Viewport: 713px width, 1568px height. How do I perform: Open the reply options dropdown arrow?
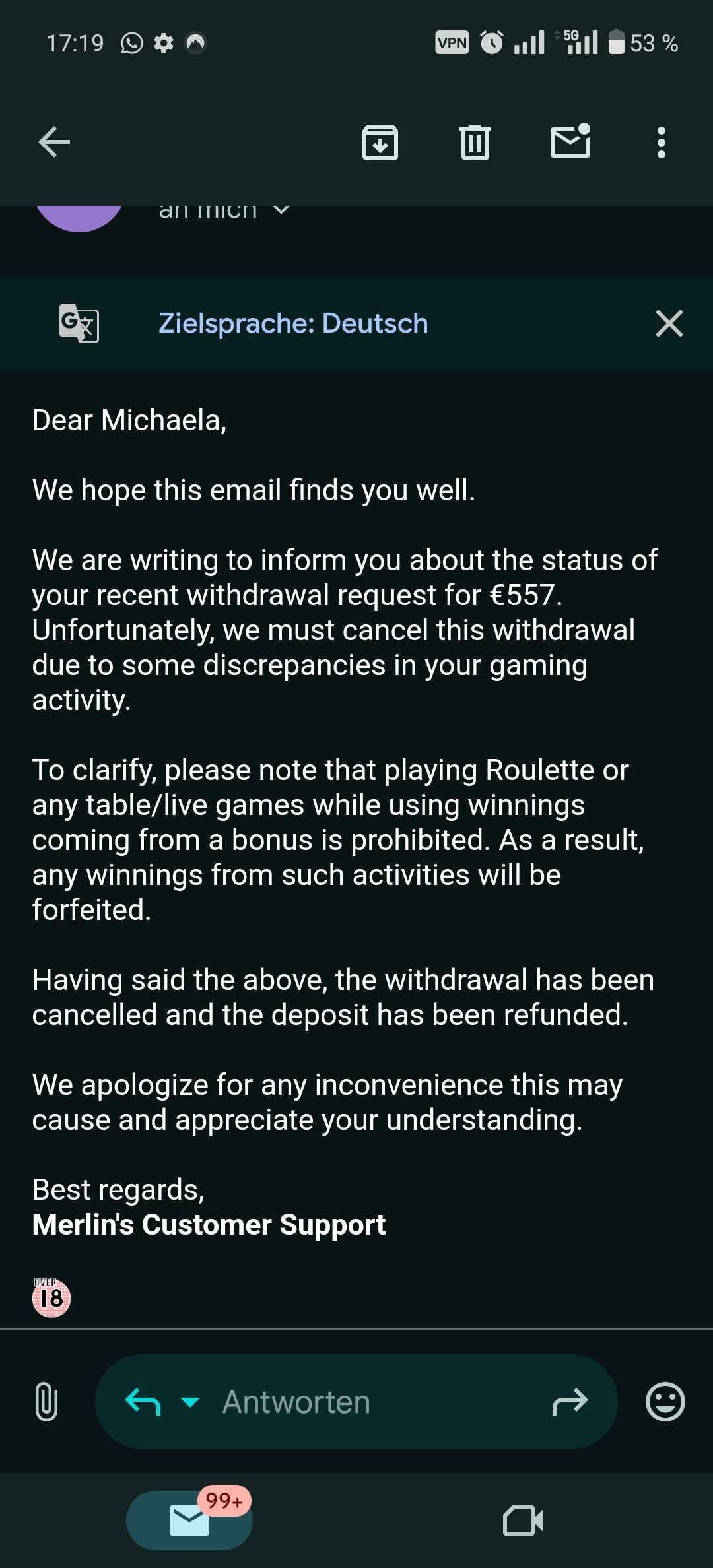[x=190, y=1402]
